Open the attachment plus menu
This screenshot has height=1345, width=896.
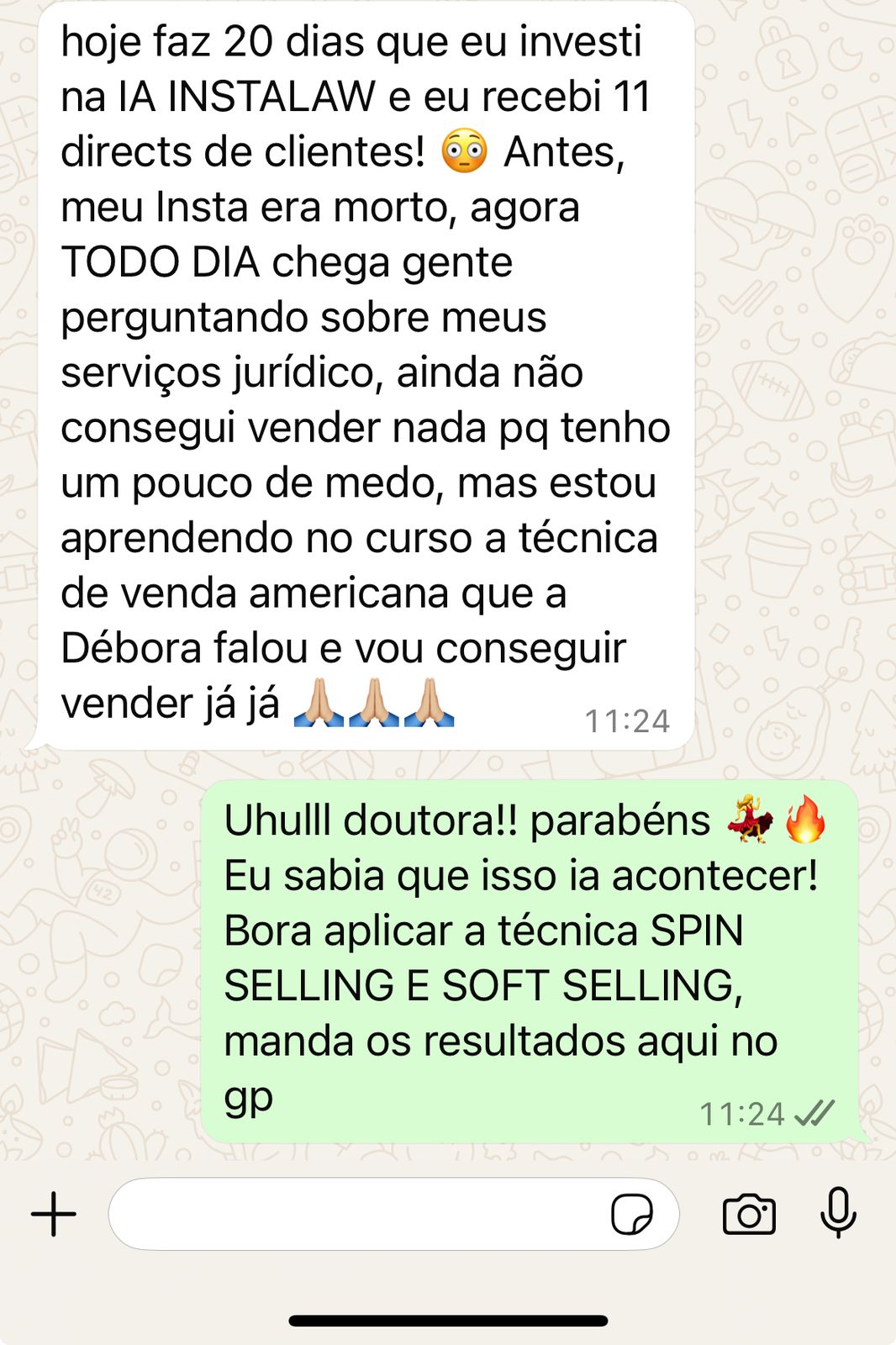point(54,1215)
